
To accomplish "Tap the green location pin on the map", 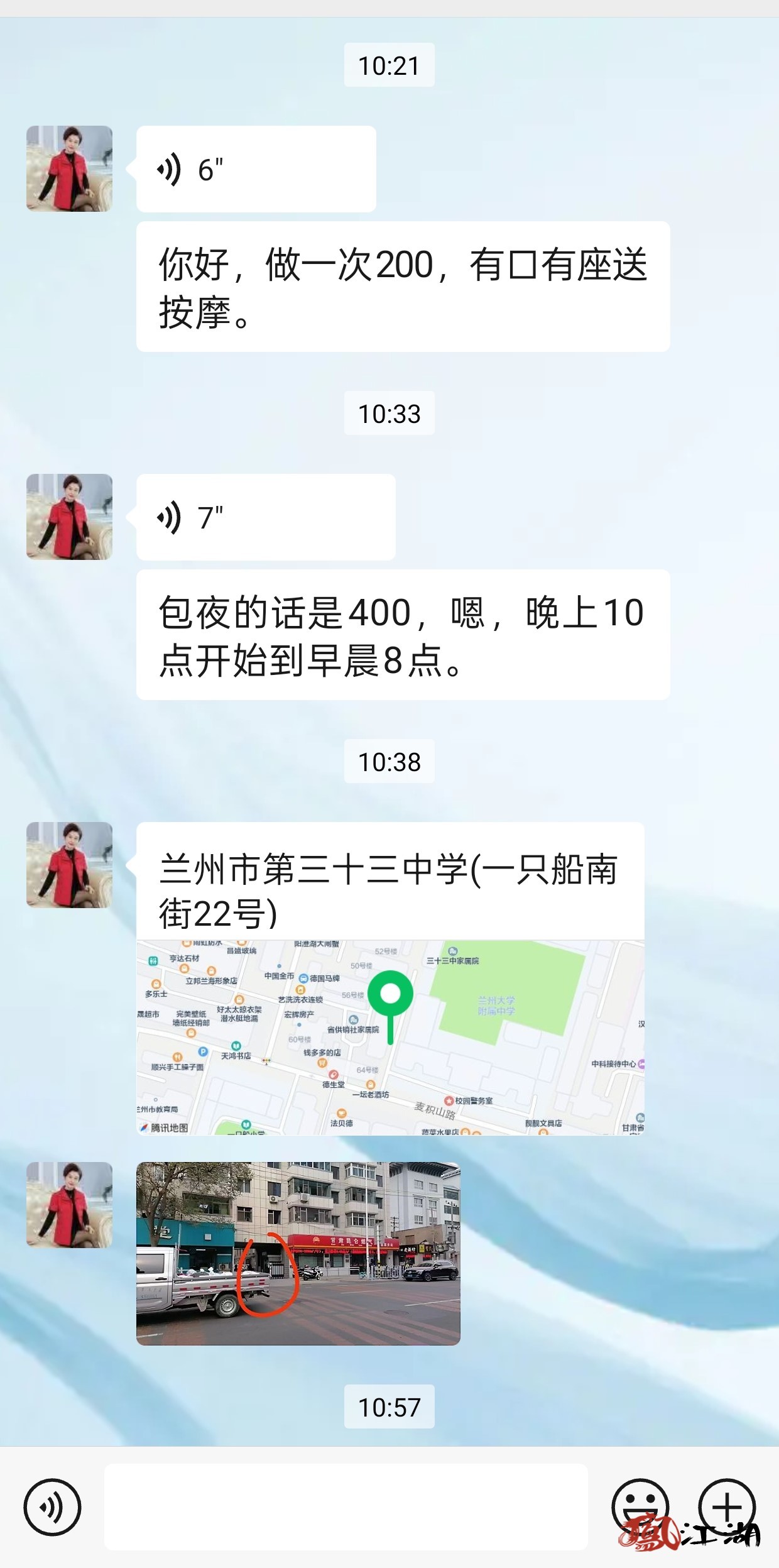I will tap(389, 992).
